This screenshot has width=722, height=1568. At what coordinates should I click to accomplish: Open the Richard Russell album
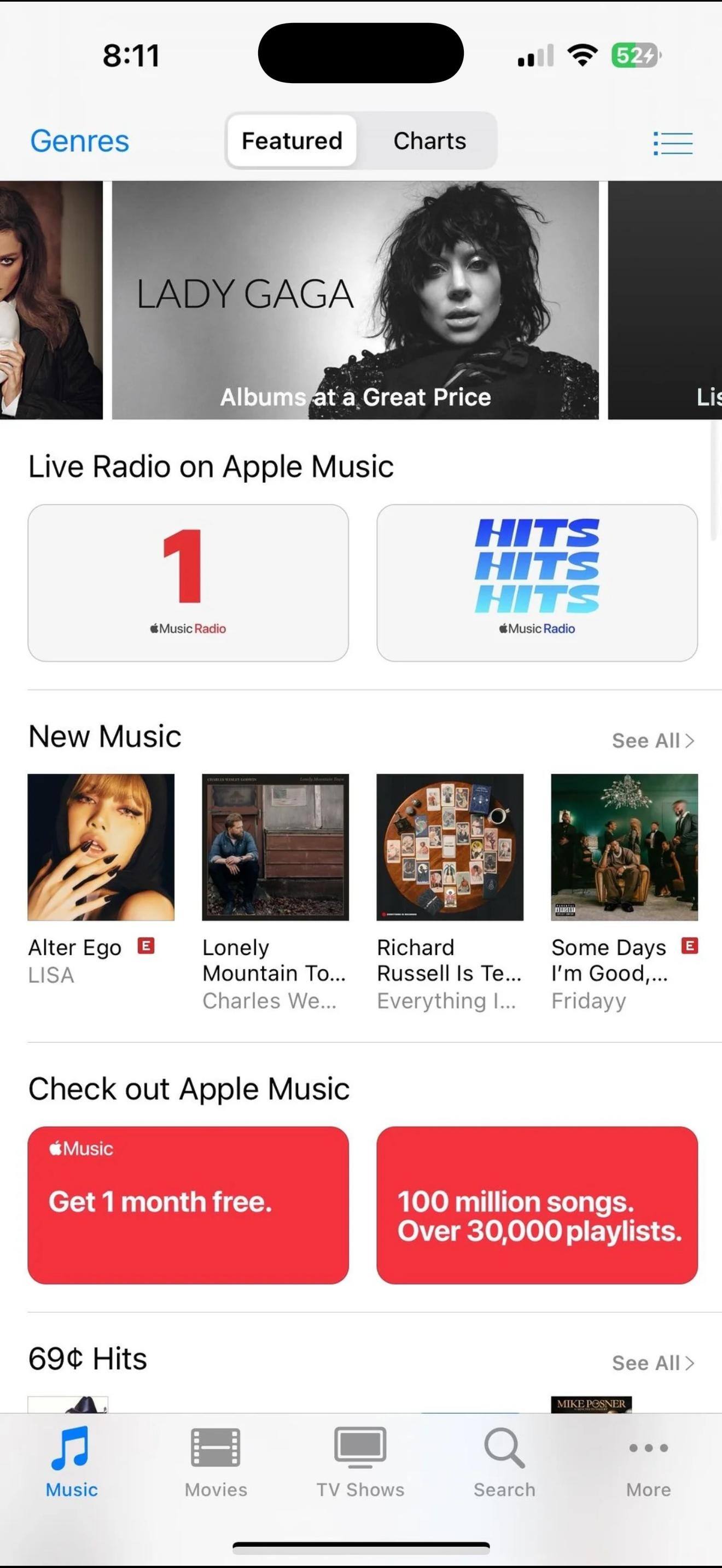(x=450, y=847)
